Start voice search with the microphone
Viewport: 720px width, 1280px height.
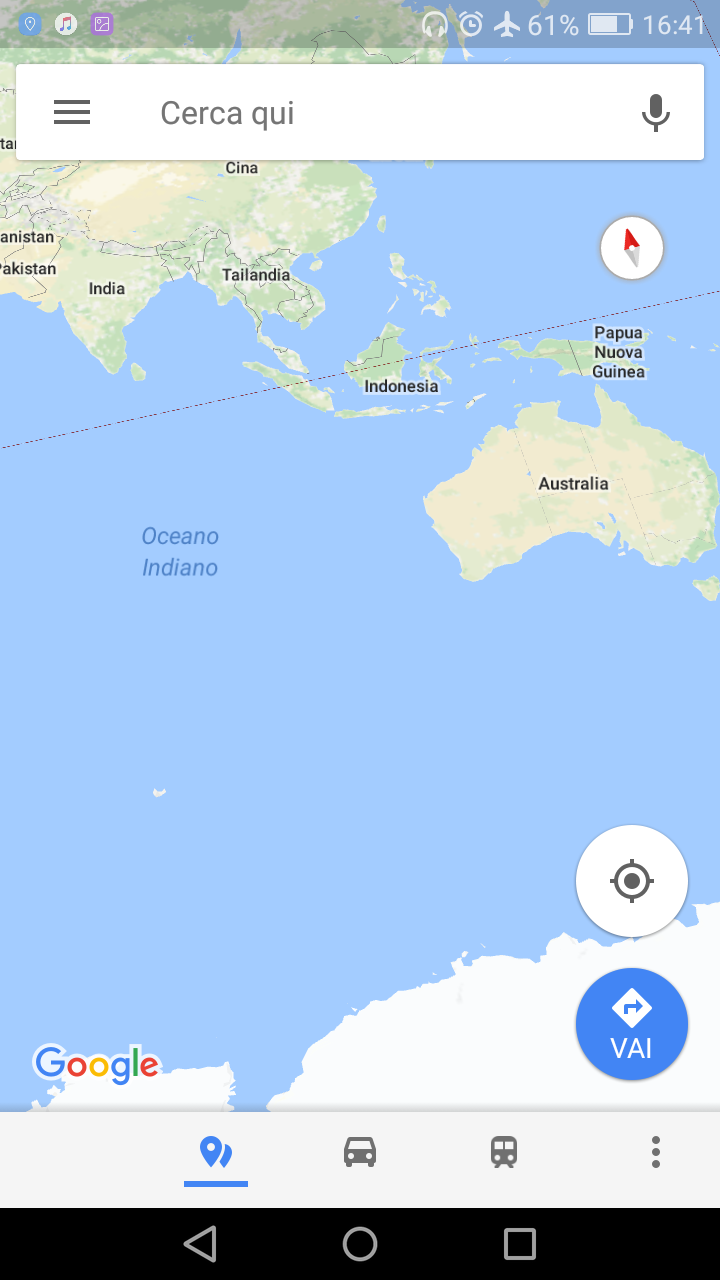(655, 113)
